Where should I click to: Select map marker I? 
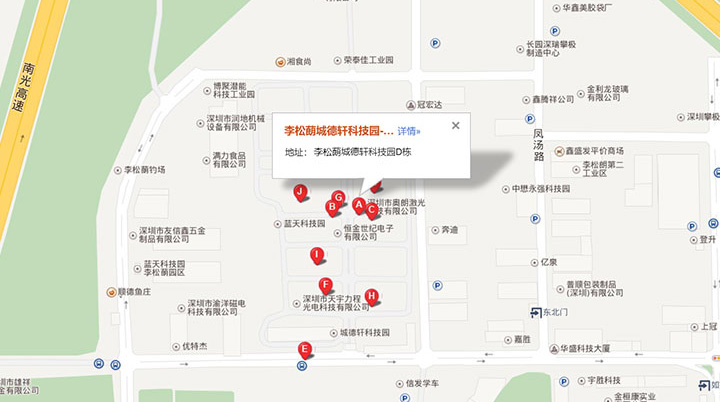coord(317,255)
